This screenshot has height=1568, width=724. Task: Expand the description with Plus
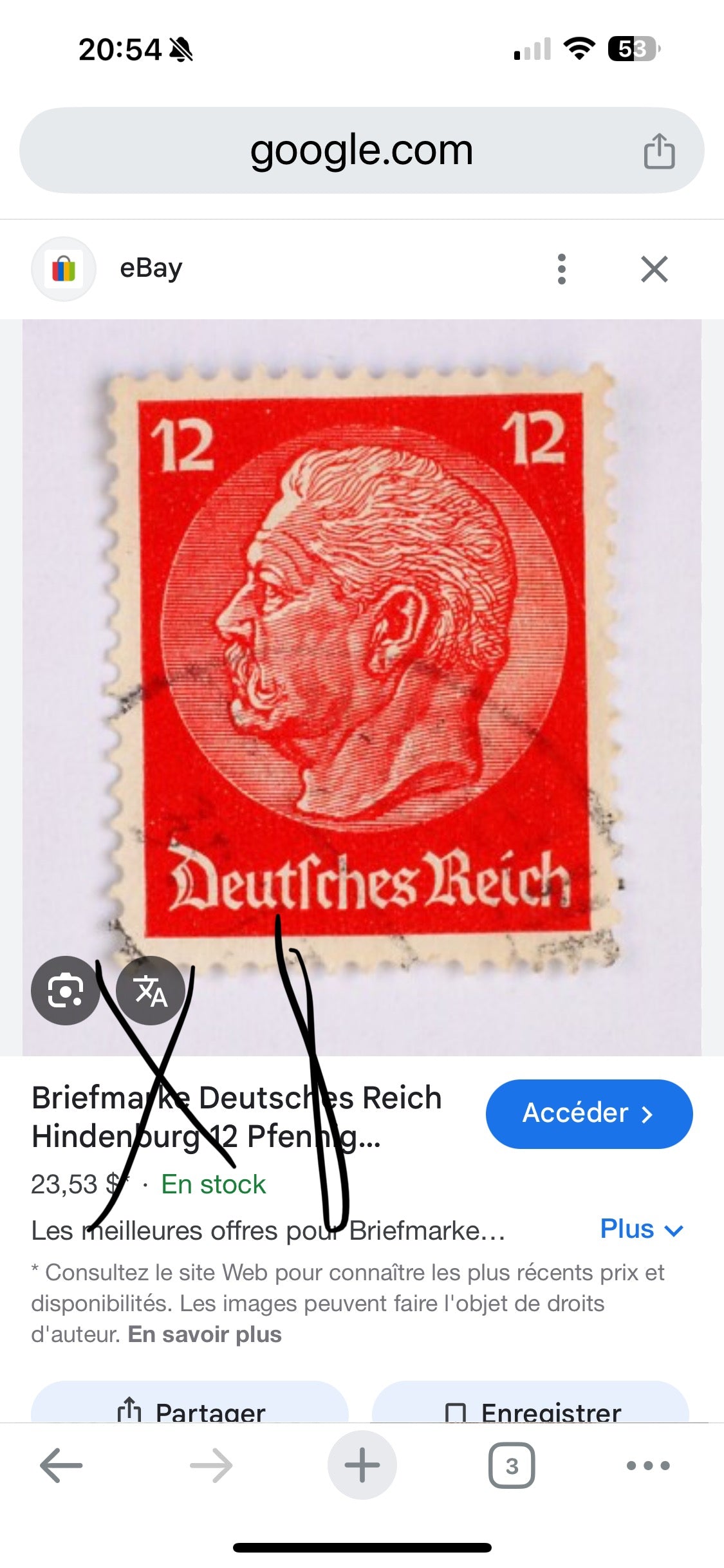(641, 1229)
